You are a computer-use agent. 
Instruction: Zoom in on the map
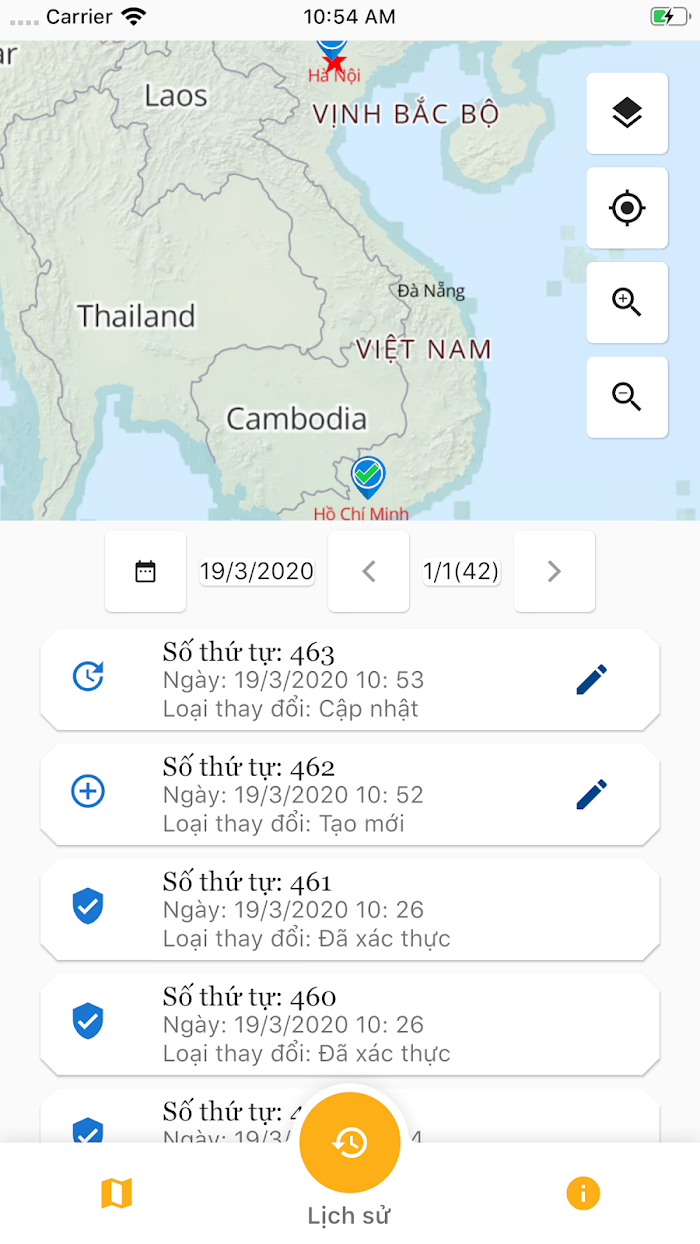tap(627, 302)
